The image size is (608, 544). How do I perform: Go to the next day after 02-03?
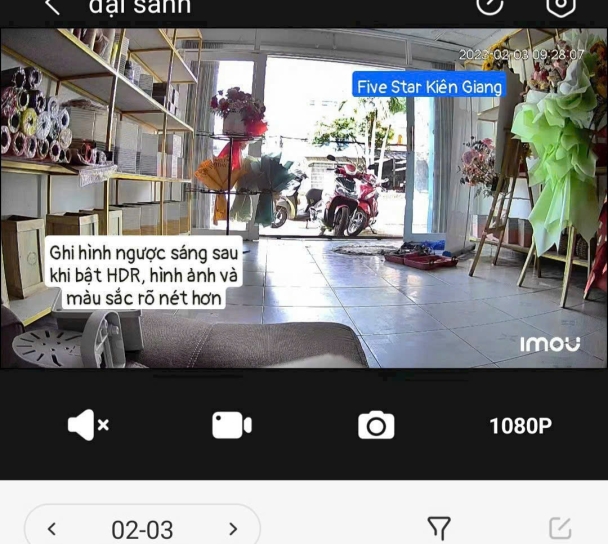pos(233,529)
